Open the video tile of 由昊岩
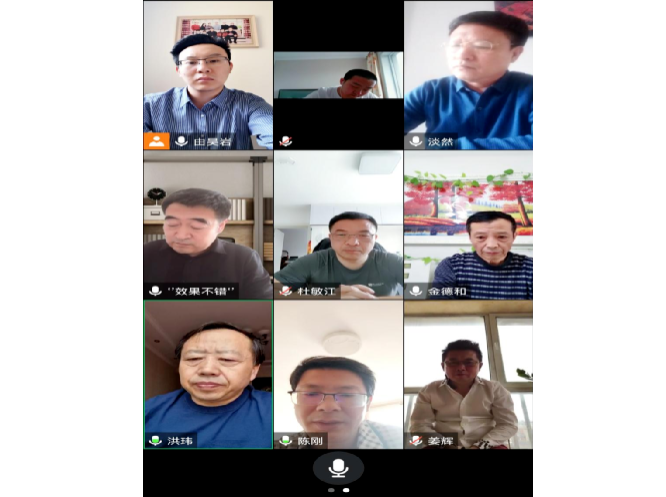Screen dimensions: 666x497 click(x=208, y=75)
